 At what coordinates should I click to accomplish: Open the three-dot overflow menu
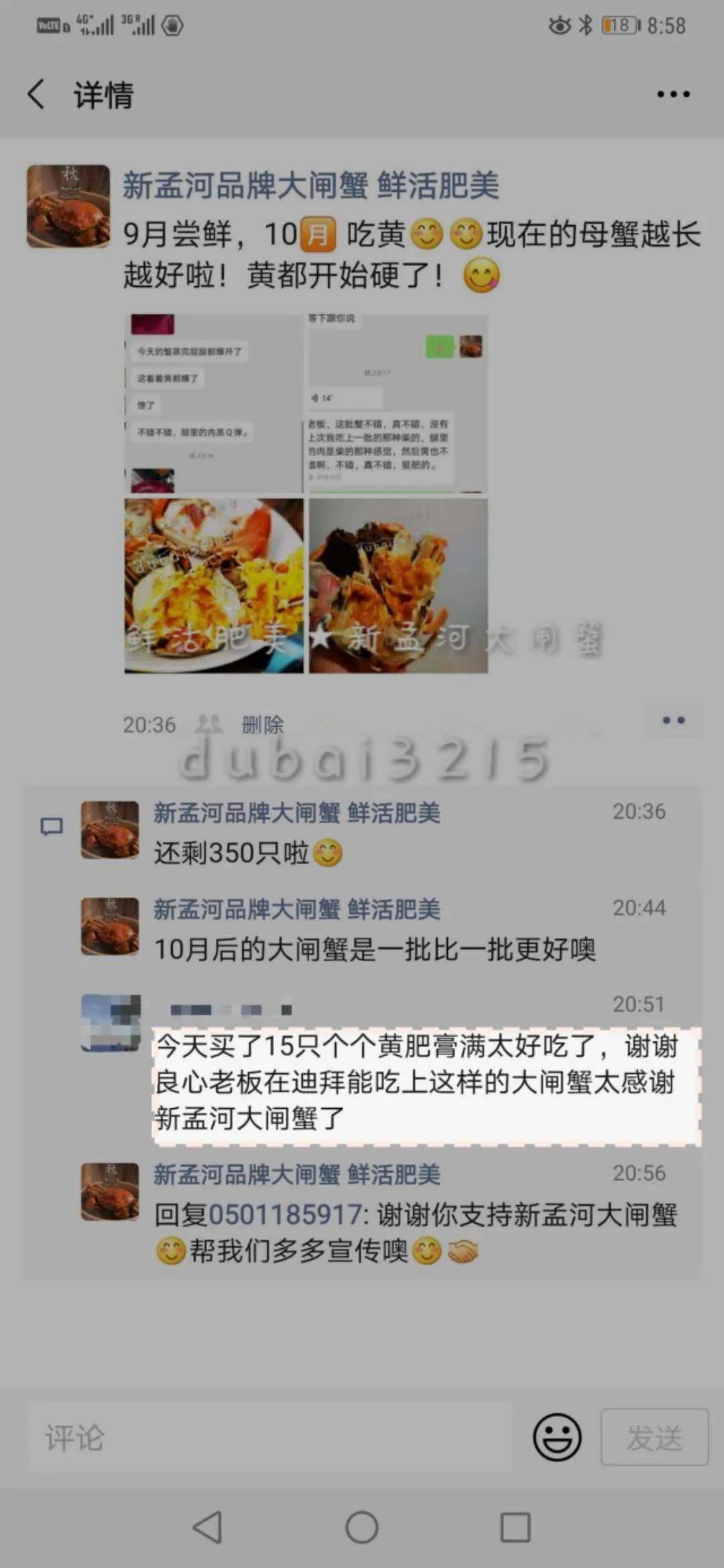[673, 94]
